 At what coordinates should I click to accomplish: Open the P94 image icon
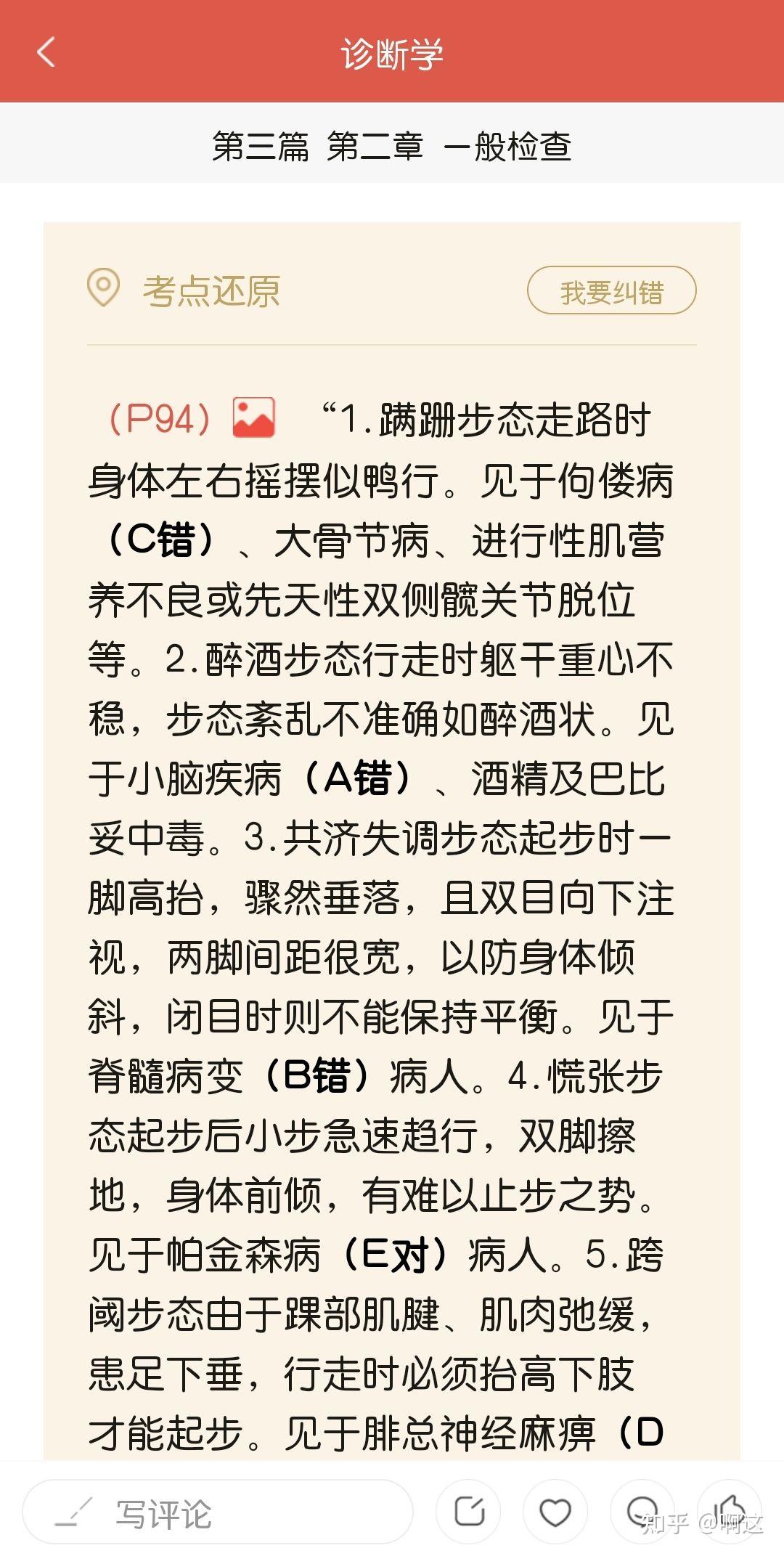(253, 417)
